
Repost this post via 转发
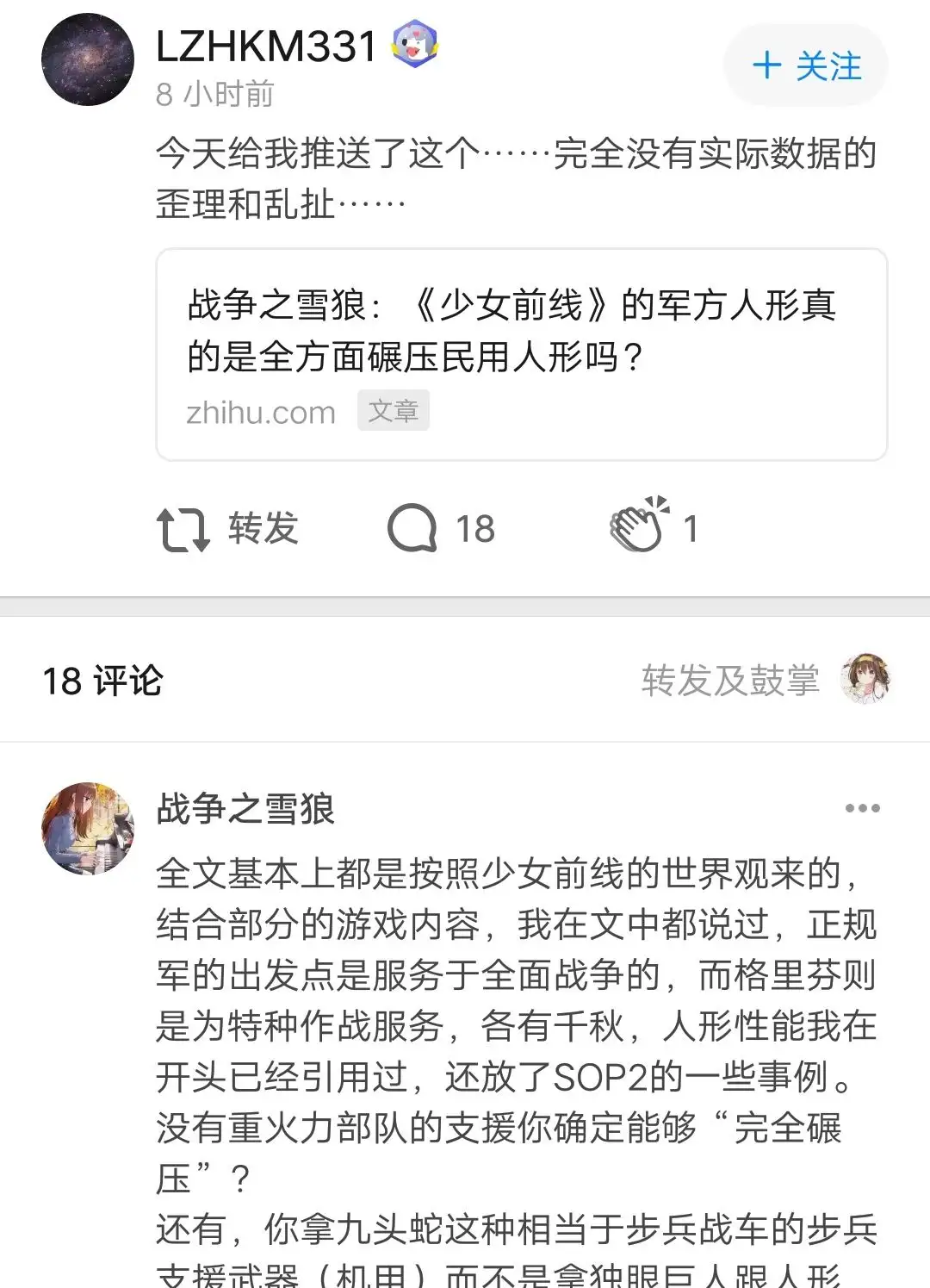tap(228, 528)
